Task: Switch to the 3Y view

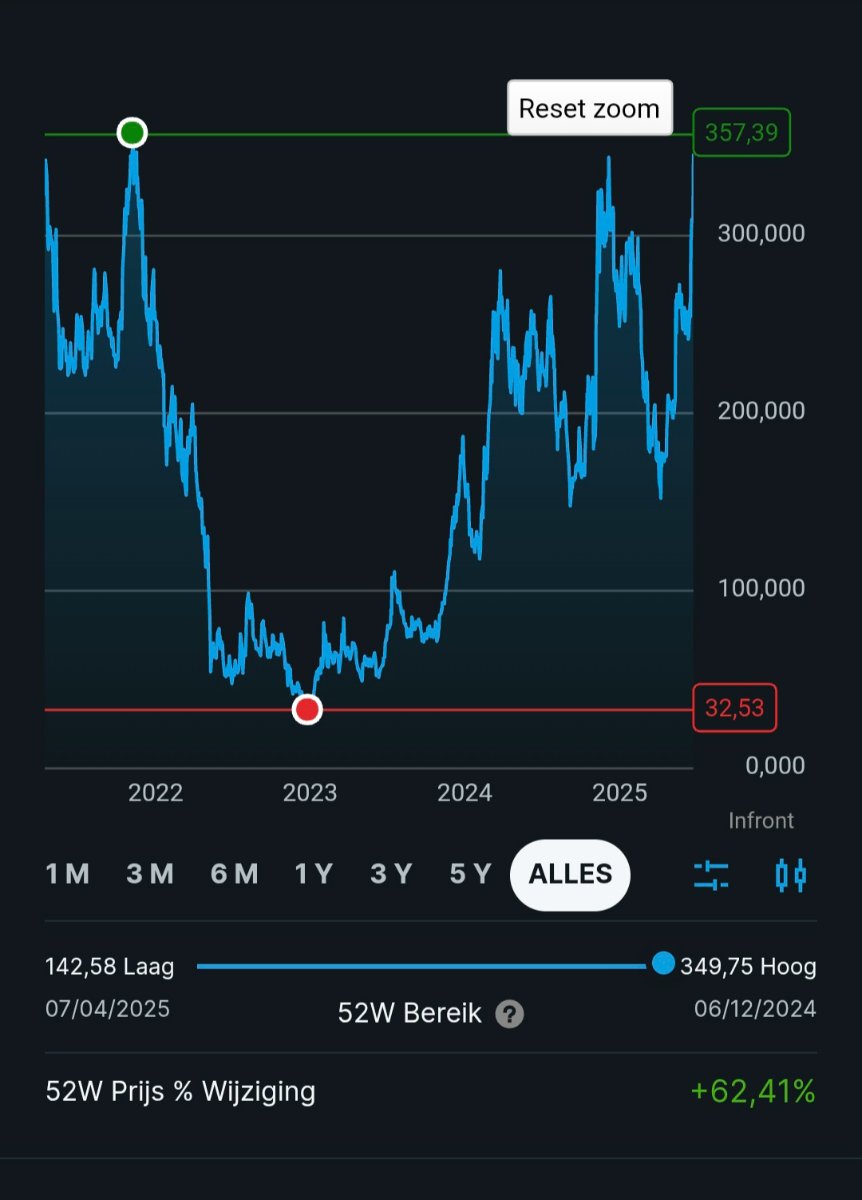Action: (391, 875)
